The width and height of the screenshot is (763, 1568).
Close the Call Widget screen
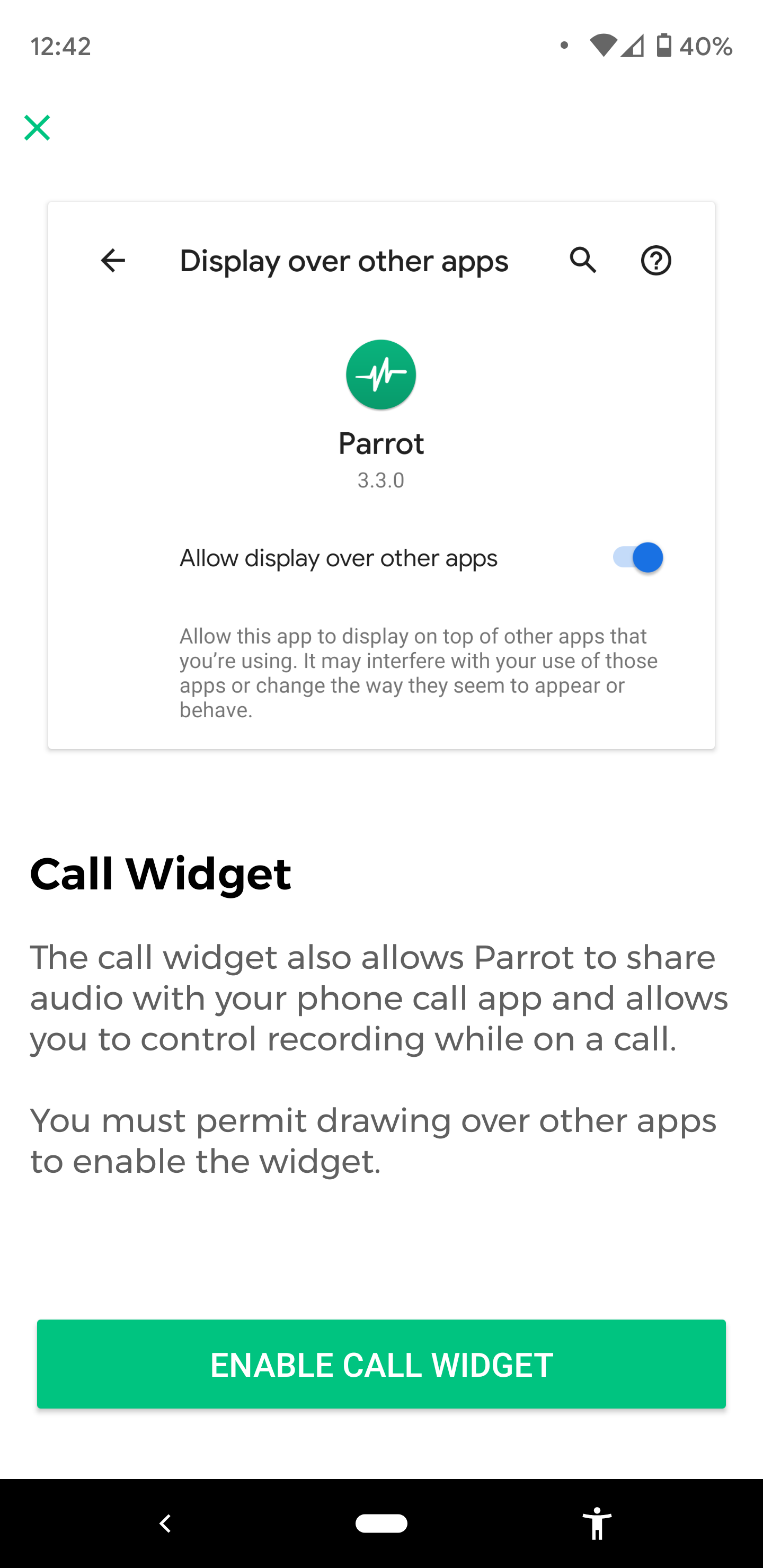coord(37,128)
